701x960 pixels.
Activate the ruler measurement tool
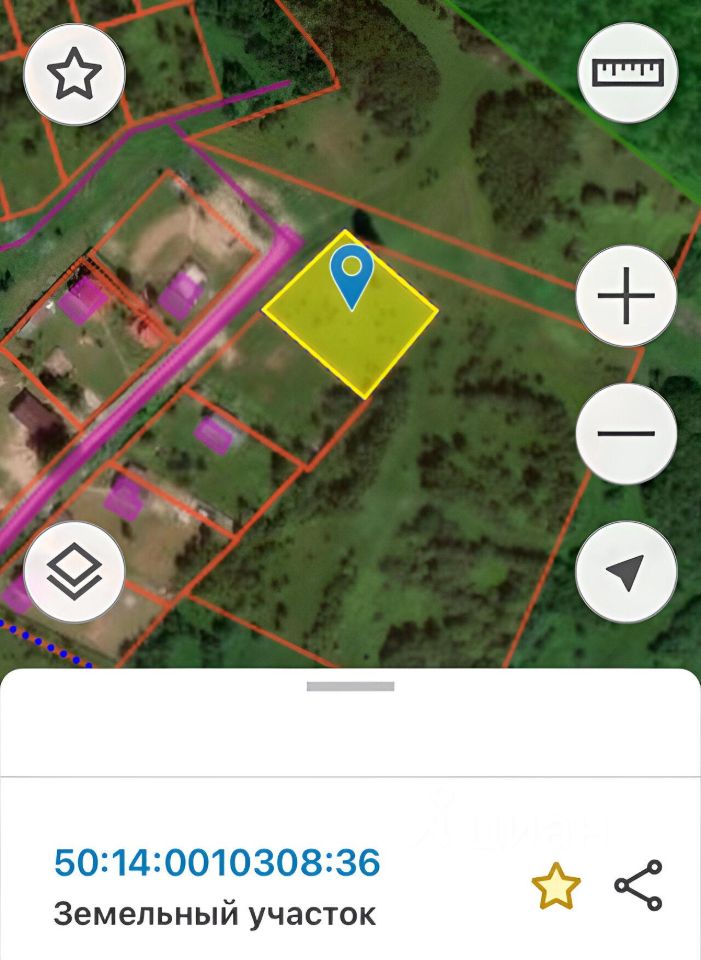click(628, 73)
